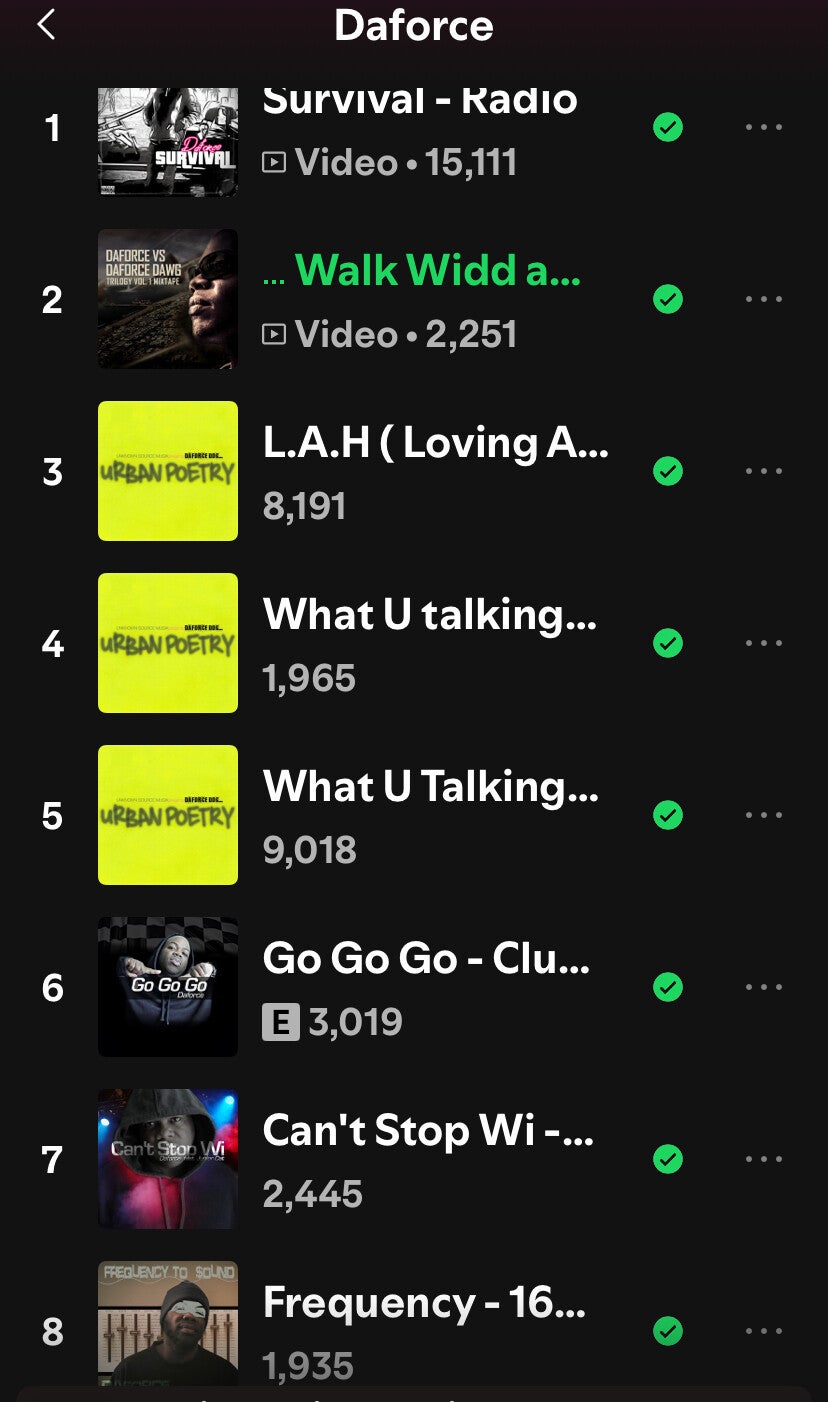Image resolution: width=828 pixels, height=1402 pixels.
Task: Open more options for Walk Widd a...
Action: click(x=764, y=299)
